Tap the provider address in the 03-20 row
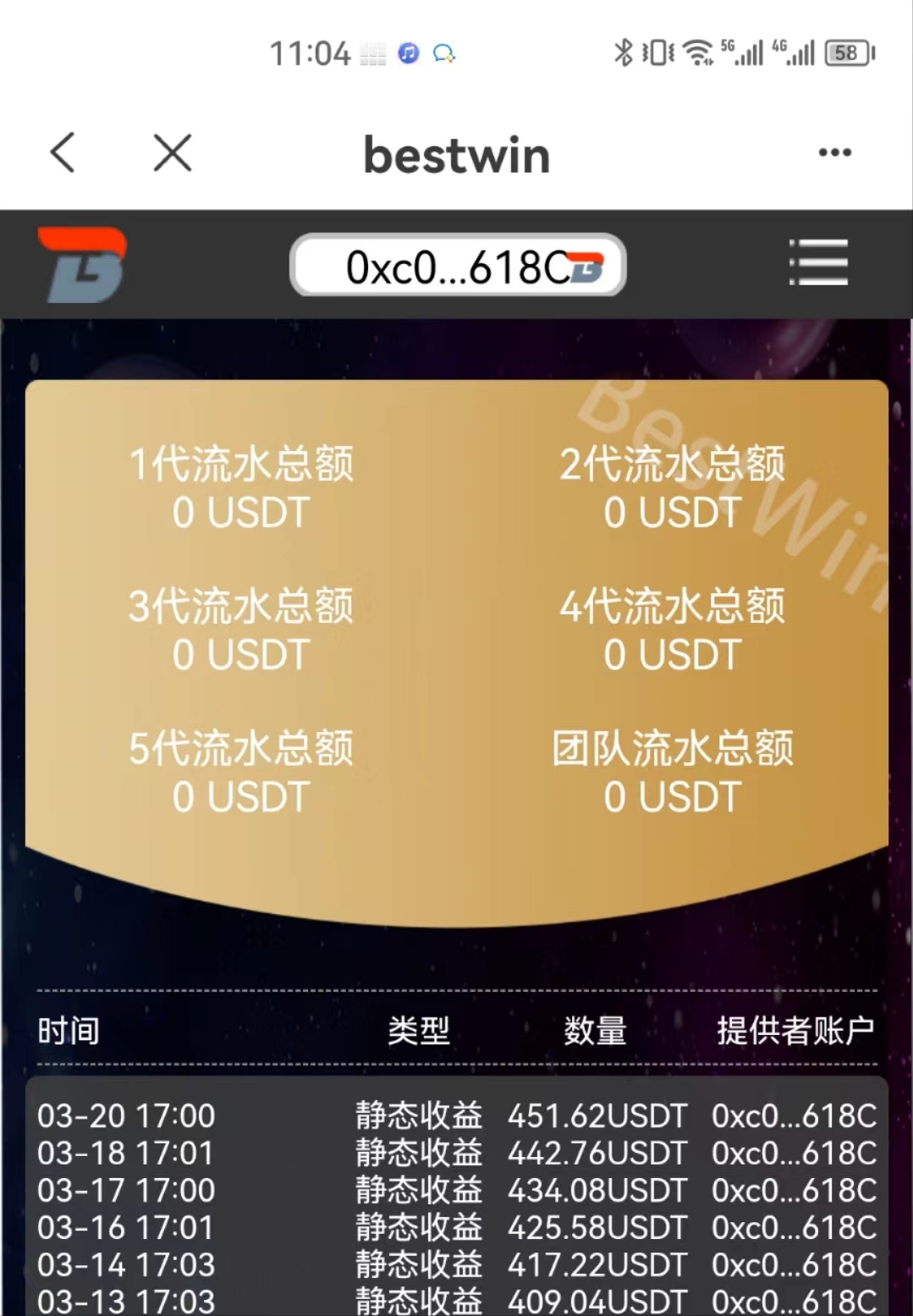Image resolution: width=913 pixels, height=1316 pixels. (x=792, y=1116)
